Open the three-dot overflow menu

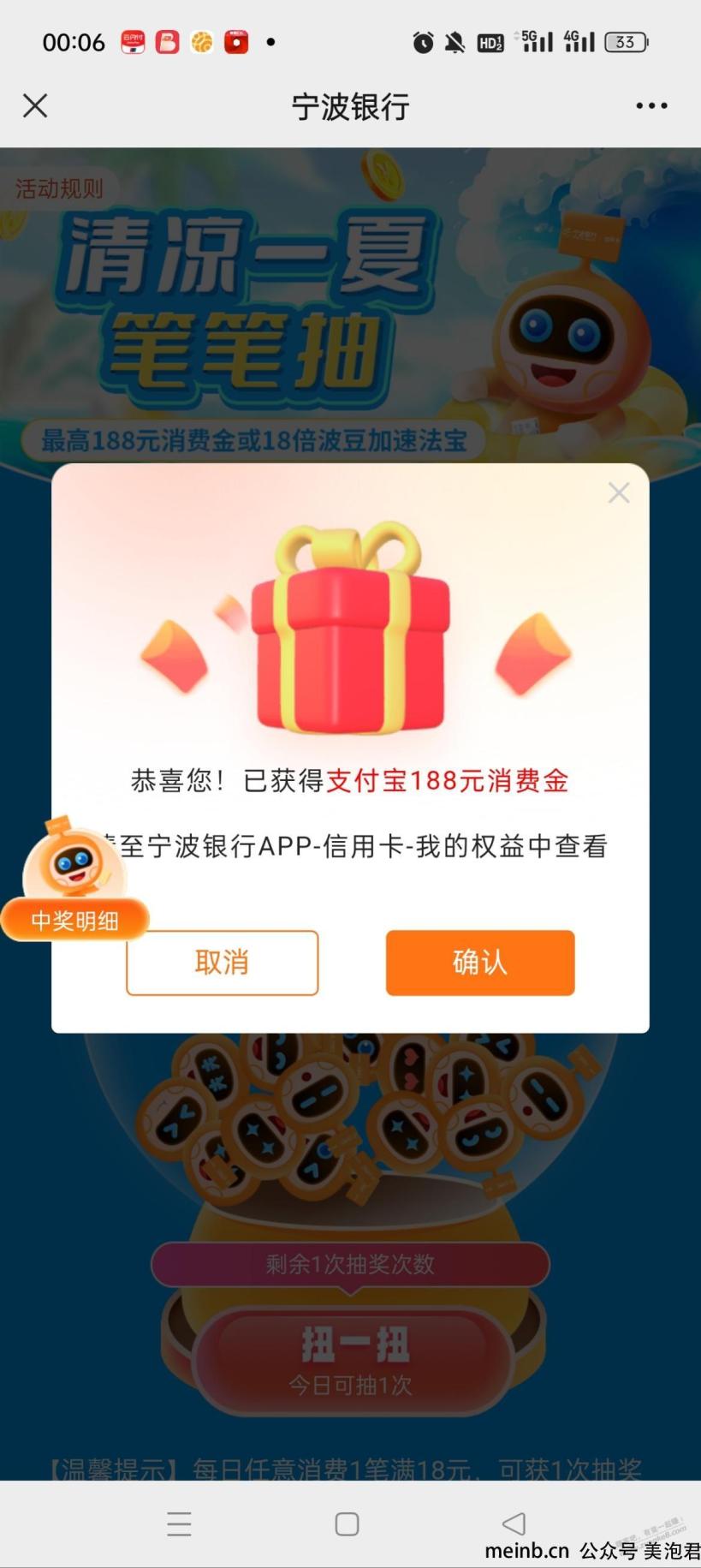(x=651, y=106)
